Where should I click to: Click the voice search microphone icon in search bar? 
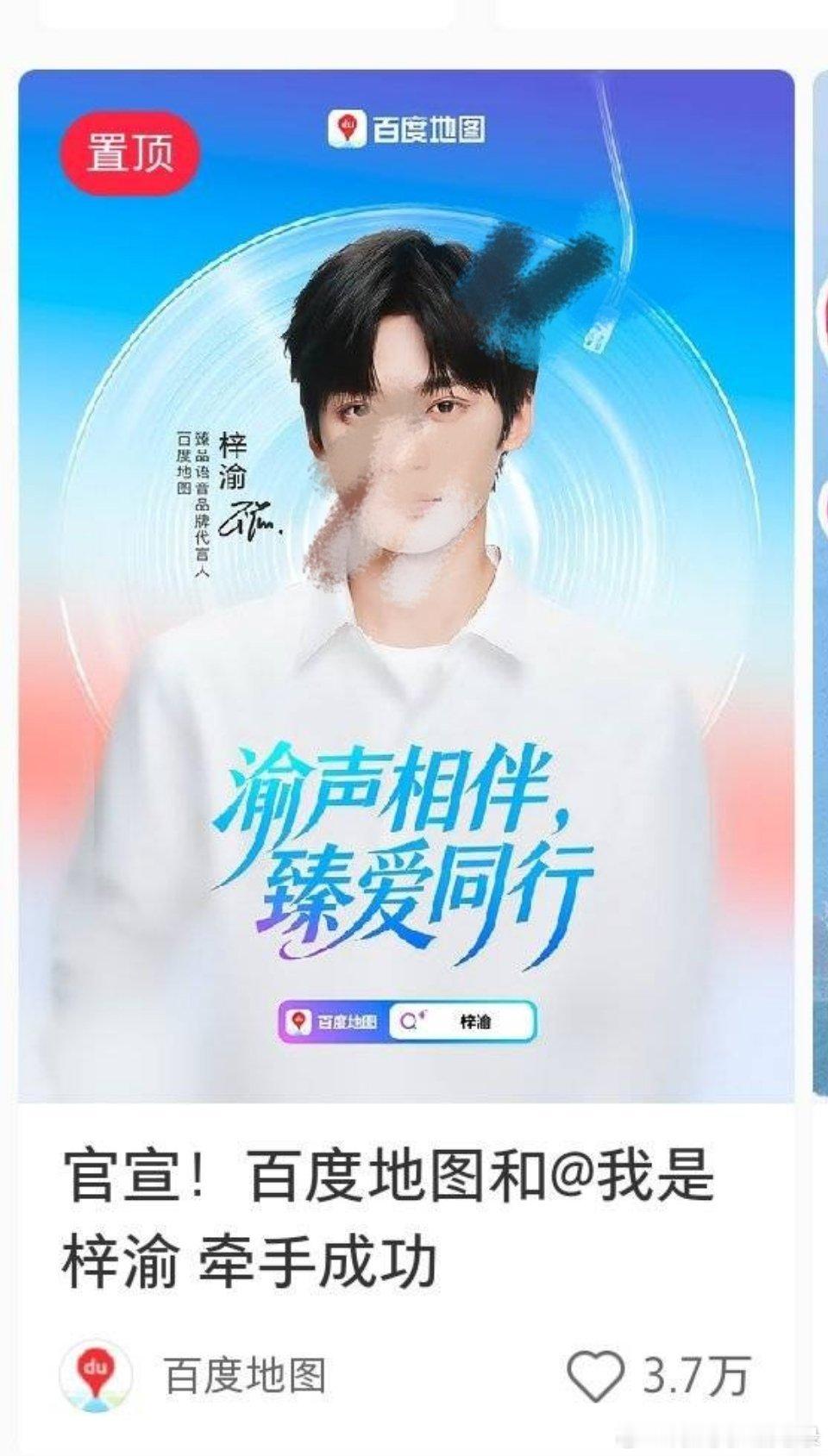coord(412,1020)
